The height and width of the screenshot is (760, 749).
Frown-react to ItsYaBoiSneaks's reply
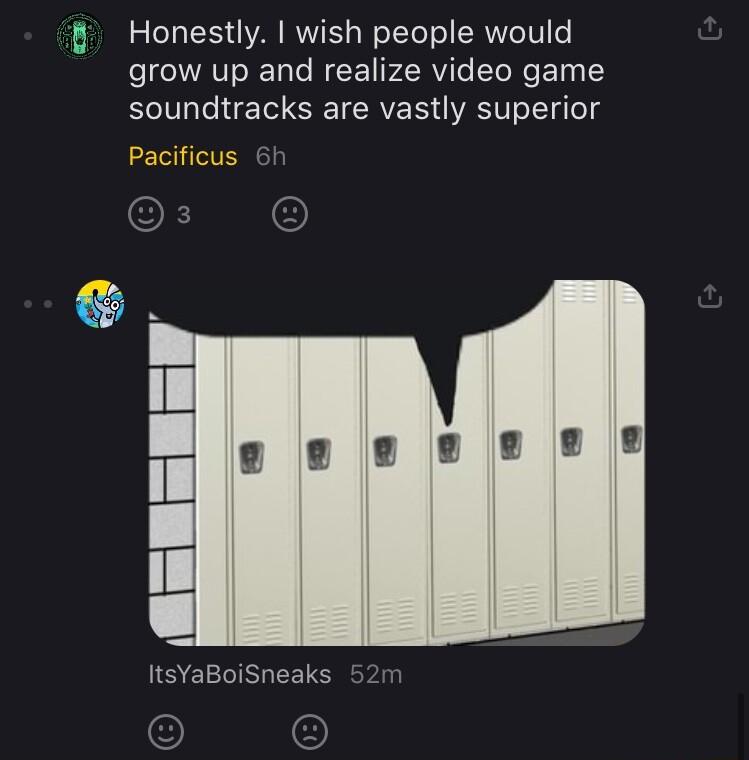click(x=310, y=733)
